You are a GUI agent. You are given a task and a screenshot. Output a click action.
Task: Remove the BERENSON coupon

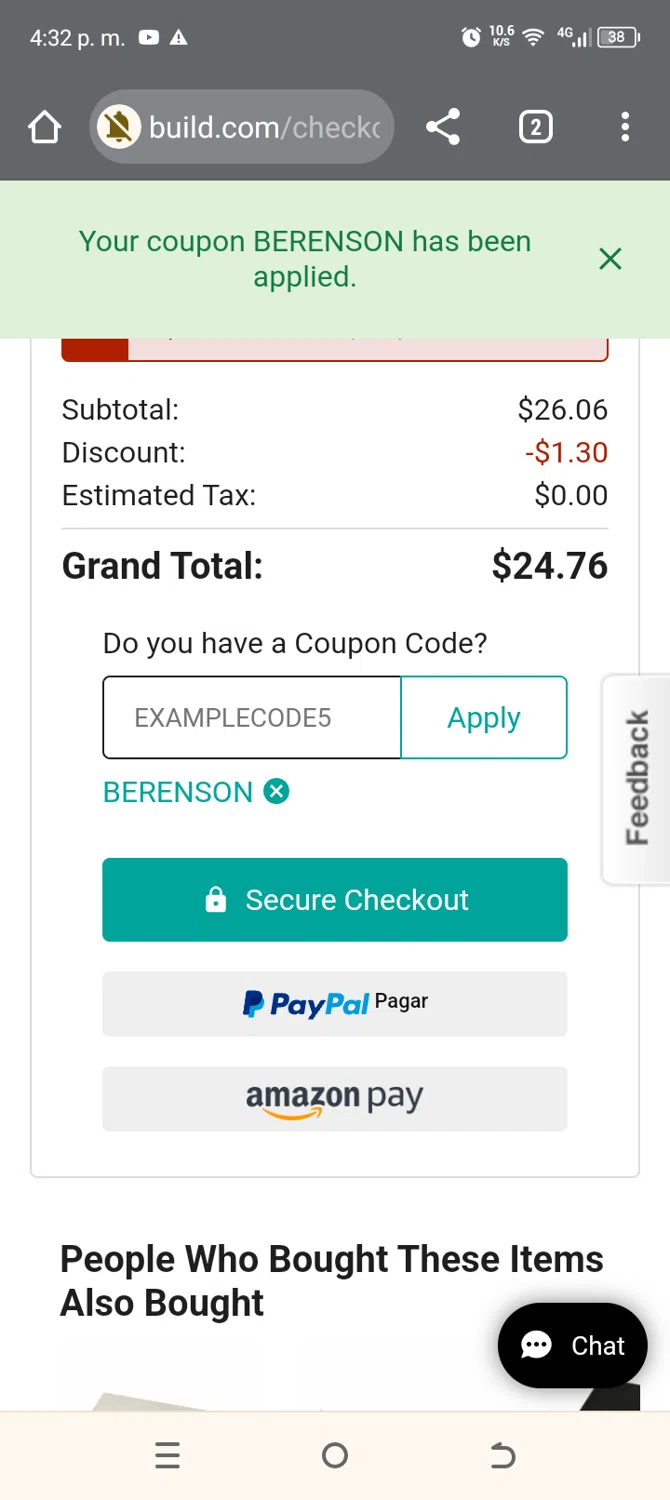click(276, 792)
